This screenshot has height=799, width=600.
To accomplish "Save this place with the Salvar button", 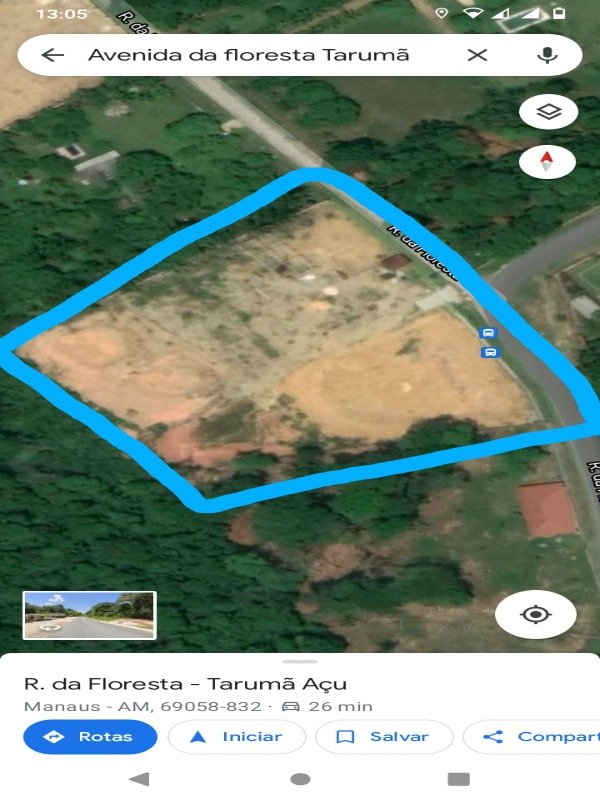I will coord(384,737).
